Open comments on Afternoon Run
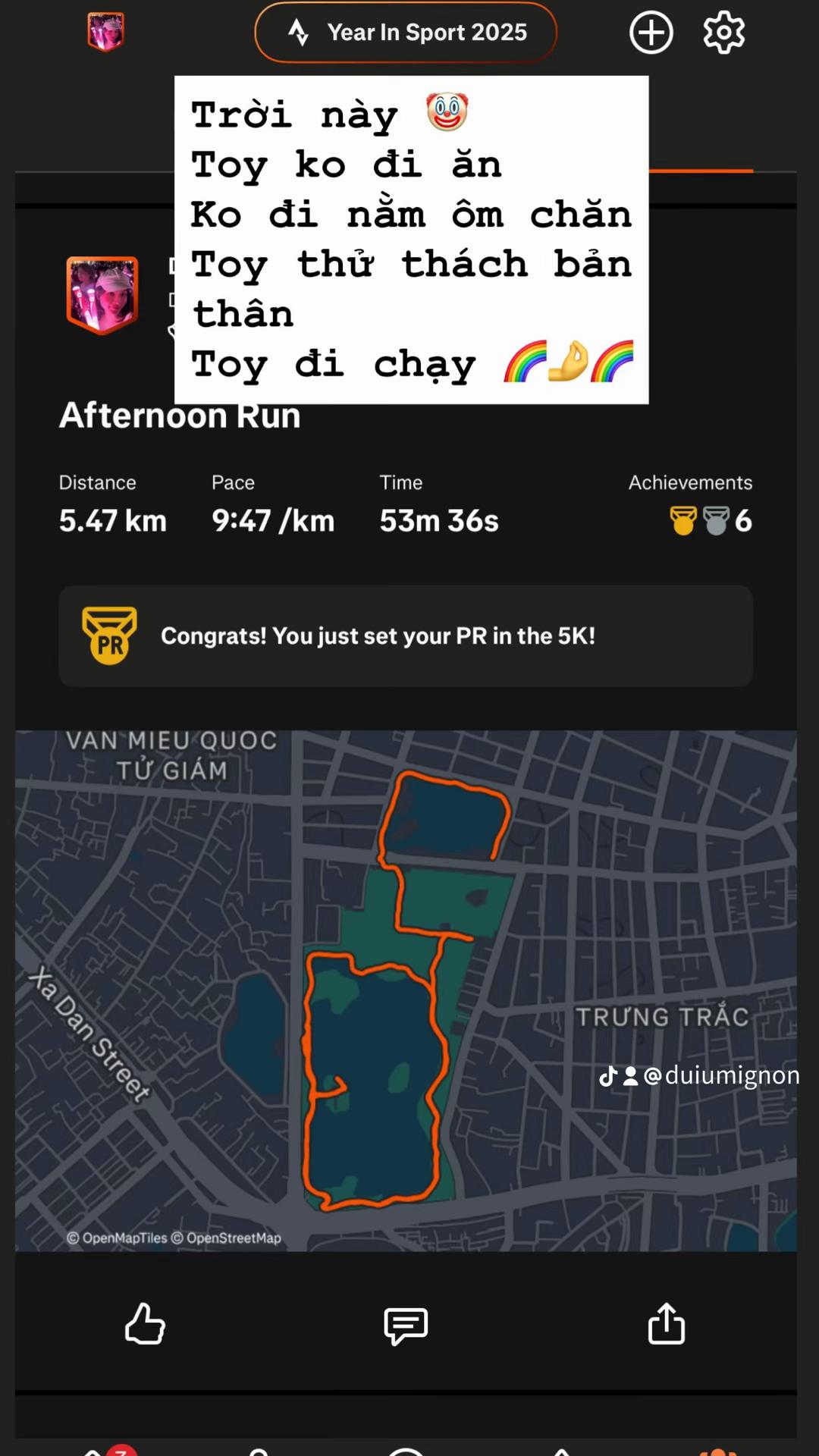 [x=406, y=1326]
